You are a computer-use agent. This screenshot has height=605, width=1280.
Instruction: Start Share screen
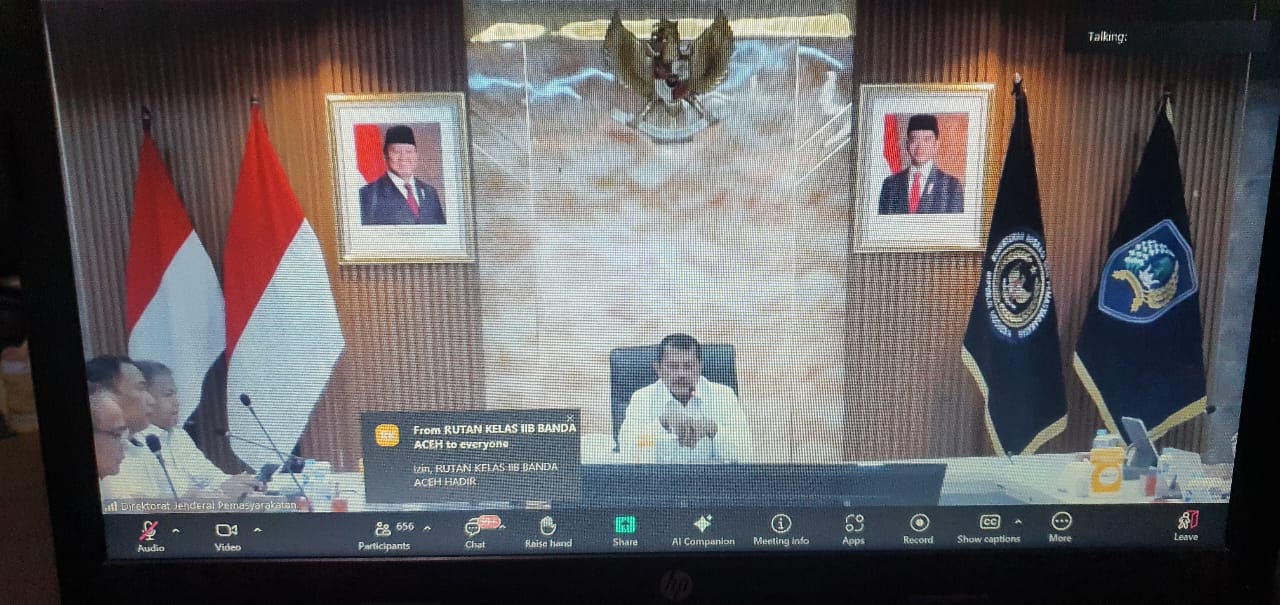click(x=625, y=529)
